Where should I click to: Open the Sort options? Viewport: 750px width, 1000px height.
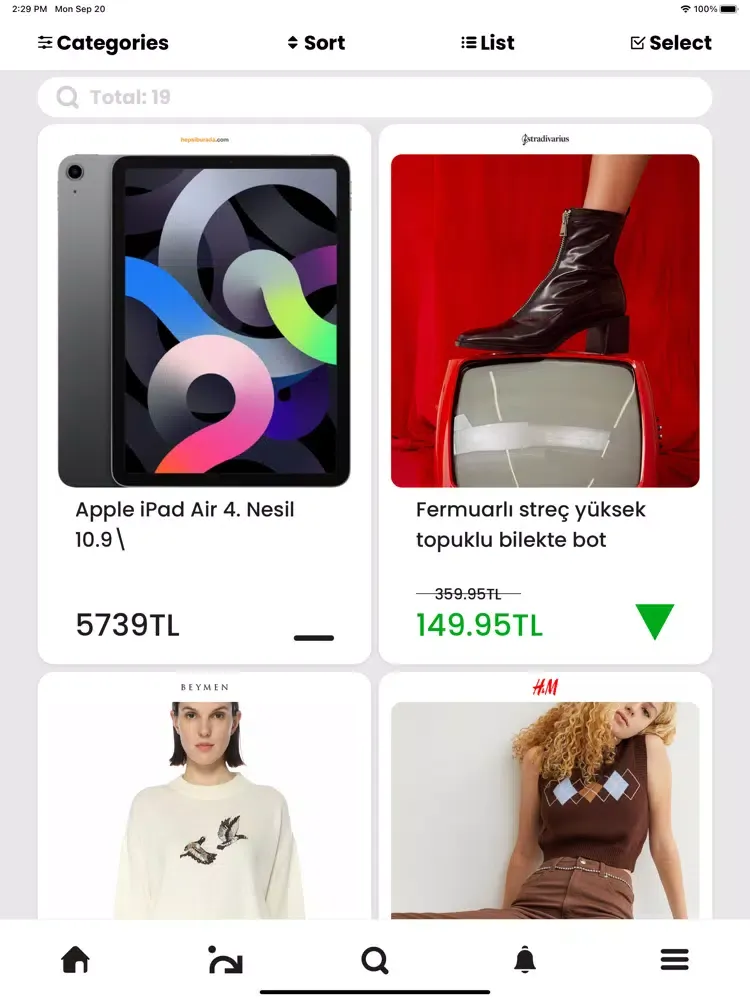click(x=316, y=43)
